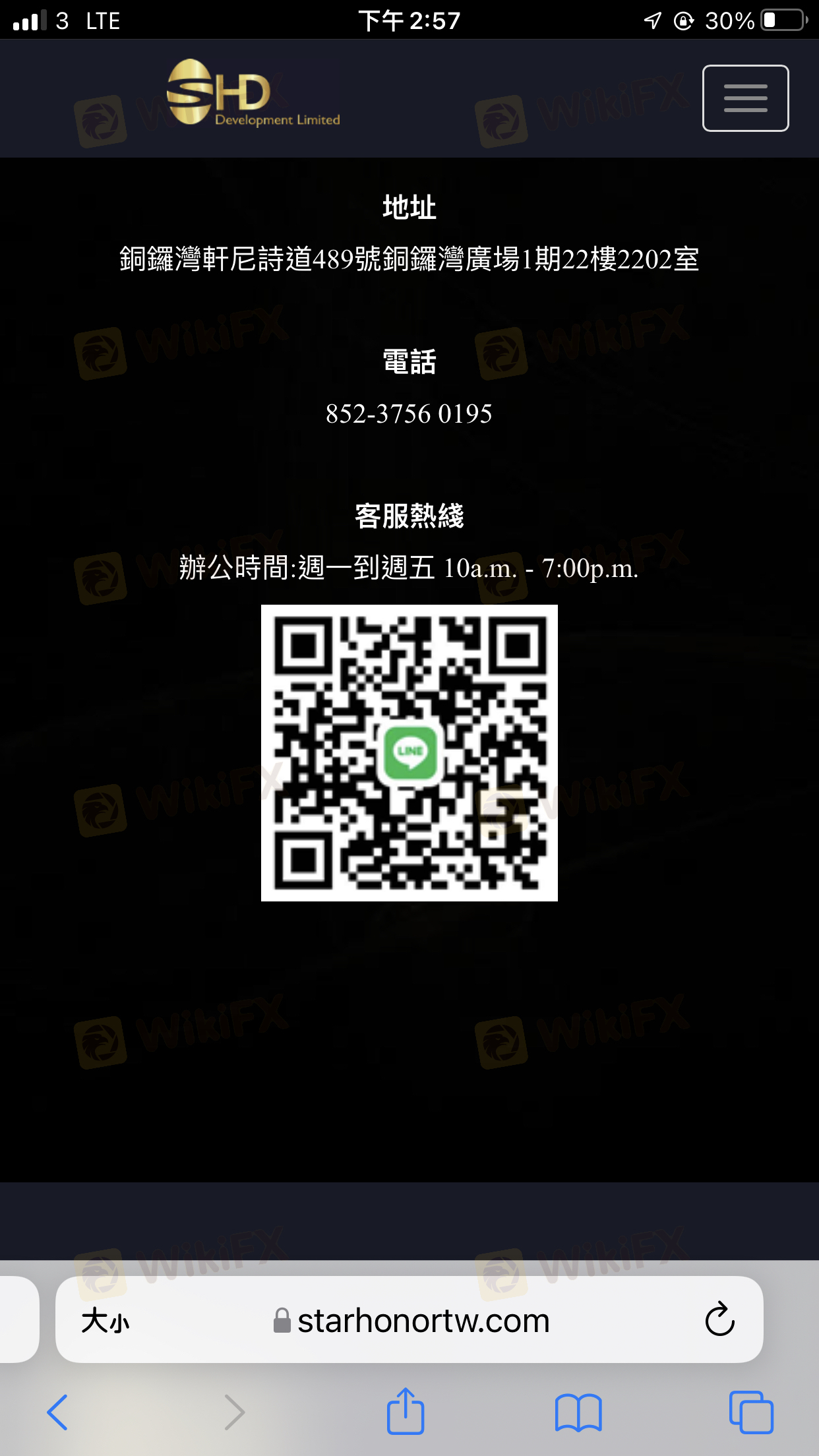This screenshot has height=1456, width=819.
Task: Open the Safari share sheet
Action: coord(406,1410)
